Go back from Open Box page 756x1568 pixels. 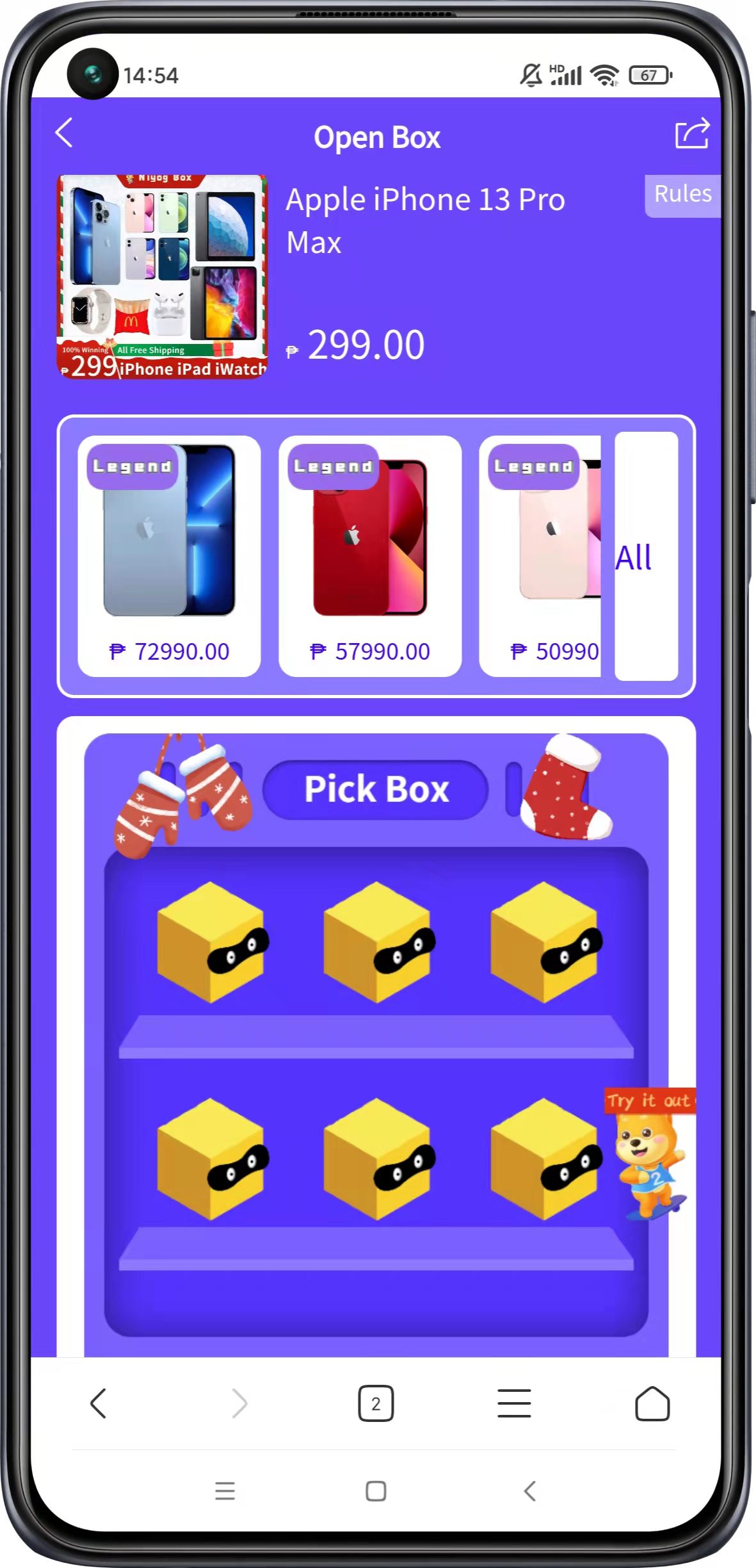point(64,133)
